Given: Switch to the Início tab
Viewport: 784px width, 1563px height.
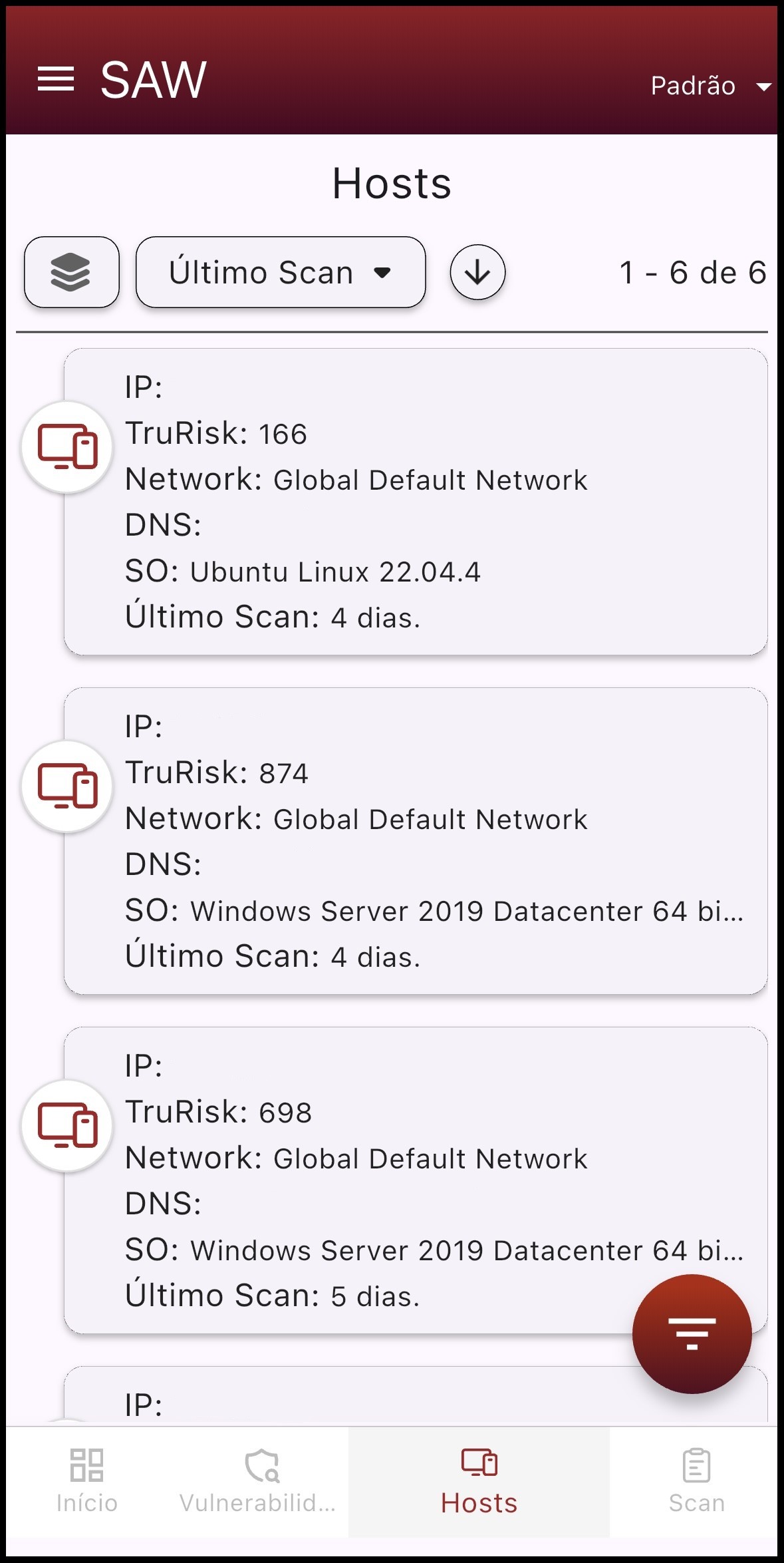Looking at the screenshot, I should pyautogui.click(x=87, y=1481).
